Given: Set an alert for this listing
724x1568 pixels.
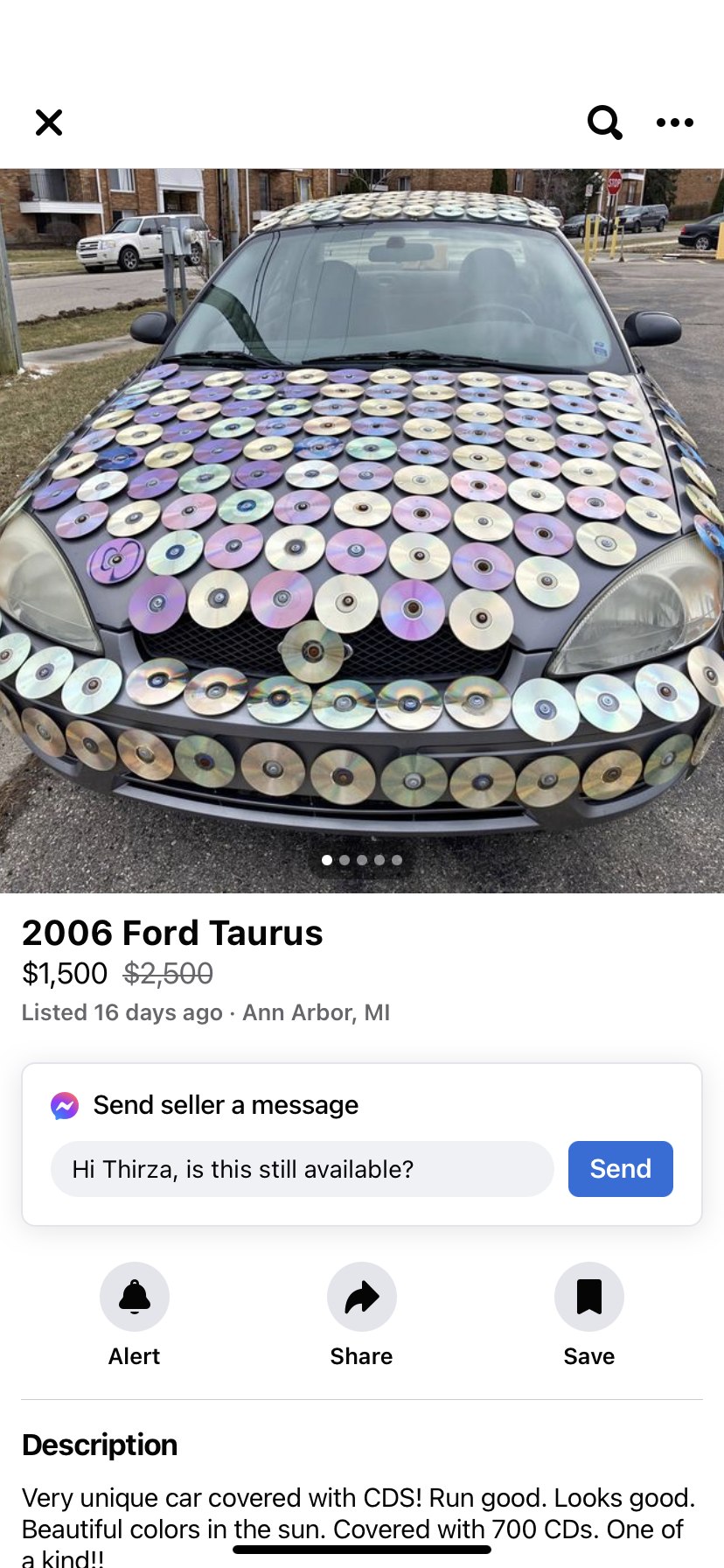Looking at the screenshot, I should [135, 1297].
